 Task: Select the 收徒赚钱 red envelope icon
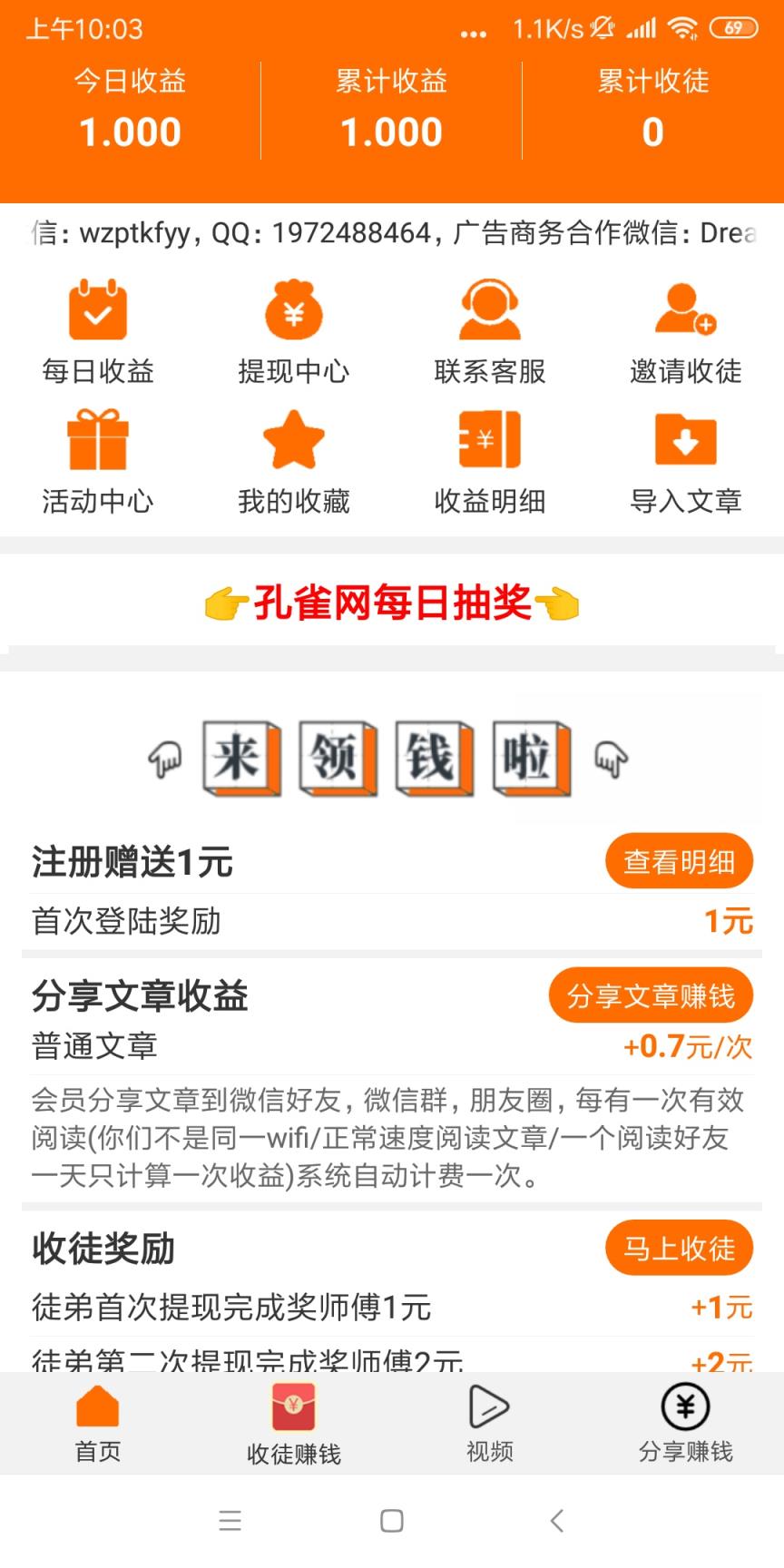point(293,1408)
